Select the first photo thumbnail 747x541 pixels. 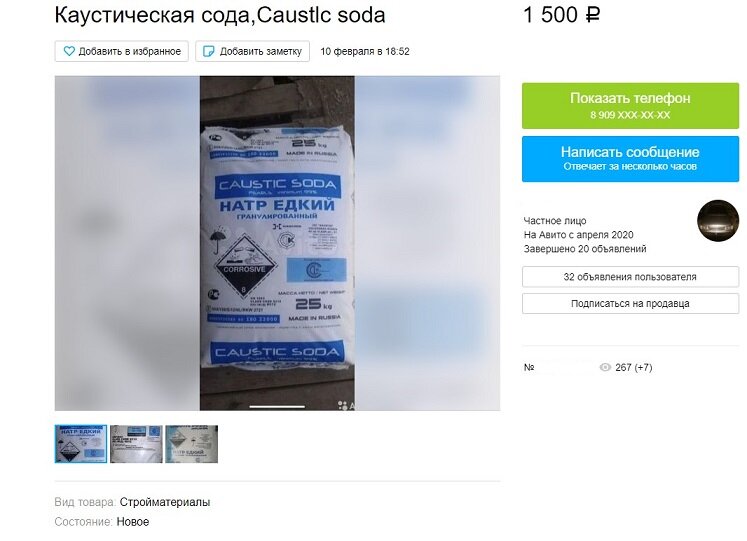80,443
